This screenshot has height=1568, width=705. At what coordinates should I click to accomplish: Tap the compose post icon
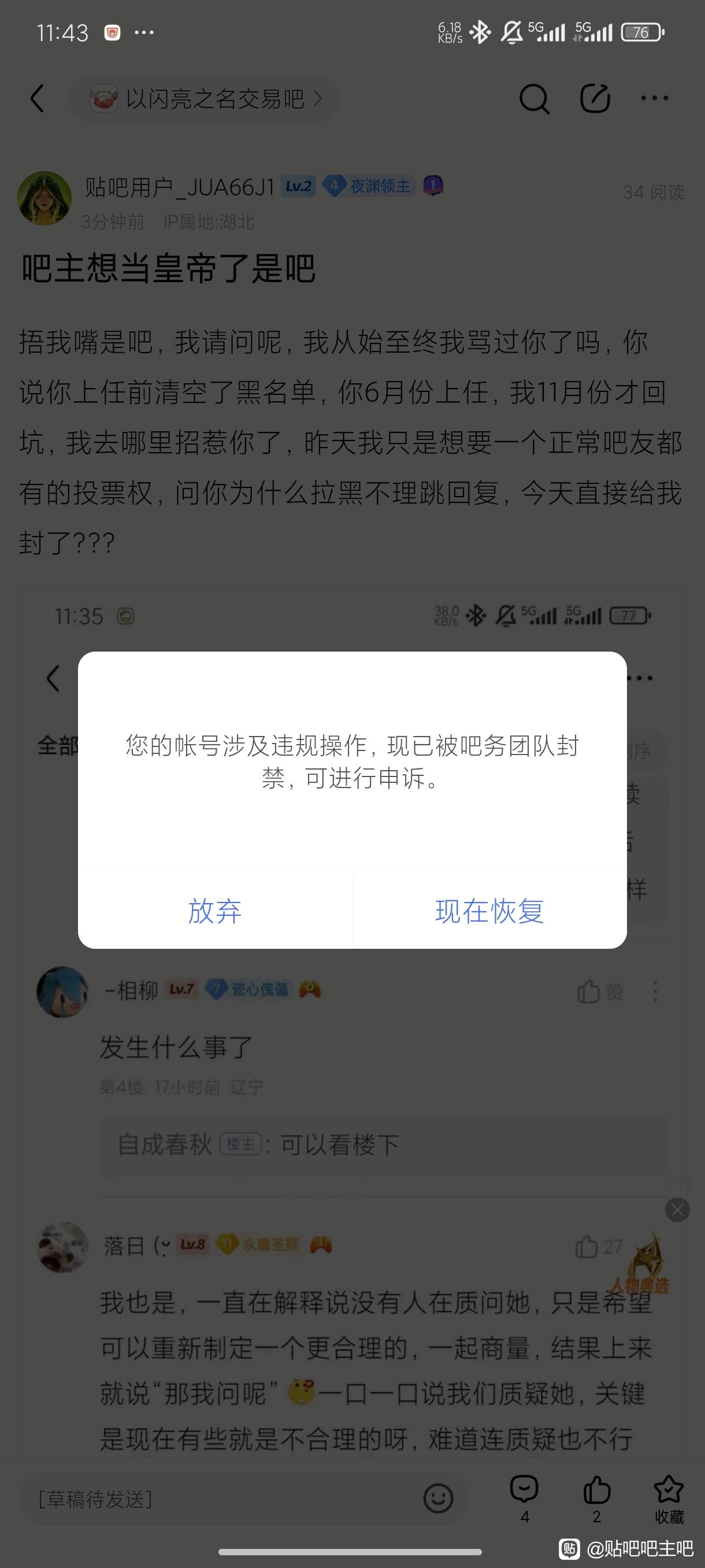click(594, 99)
